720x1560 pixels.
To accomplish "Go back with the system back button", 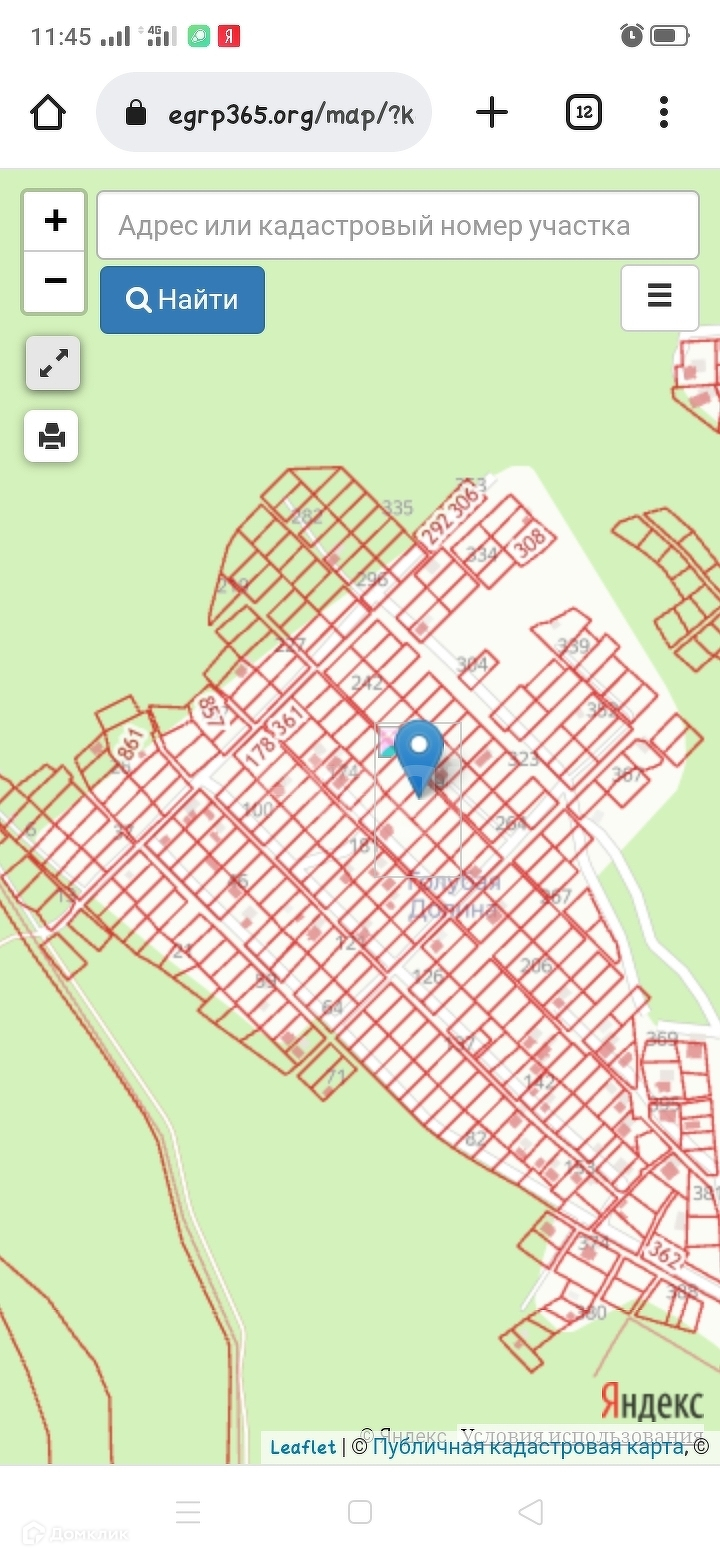I will tap(531, 1512).
